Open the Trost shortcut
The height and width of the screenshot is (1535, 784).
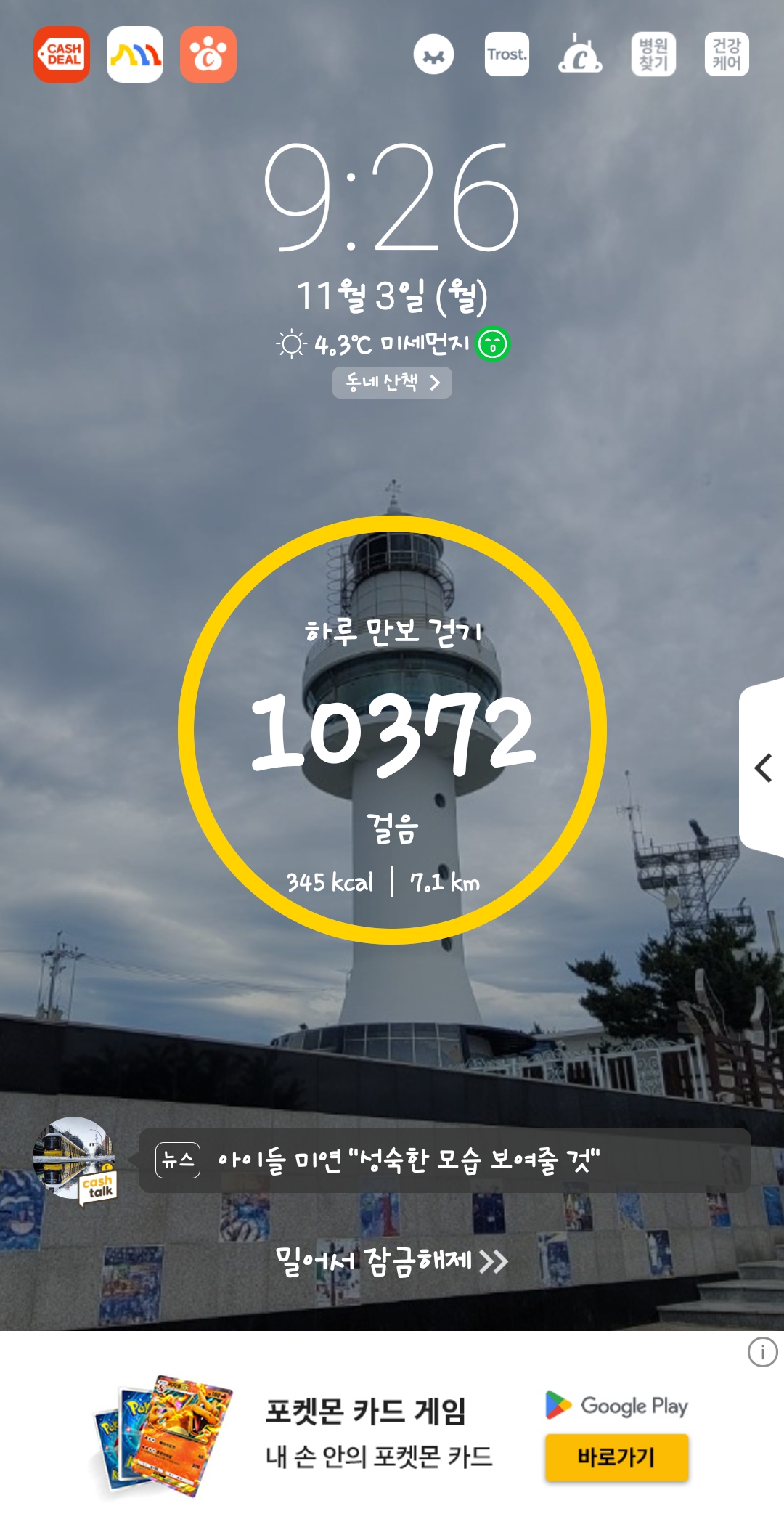(507, 54)
